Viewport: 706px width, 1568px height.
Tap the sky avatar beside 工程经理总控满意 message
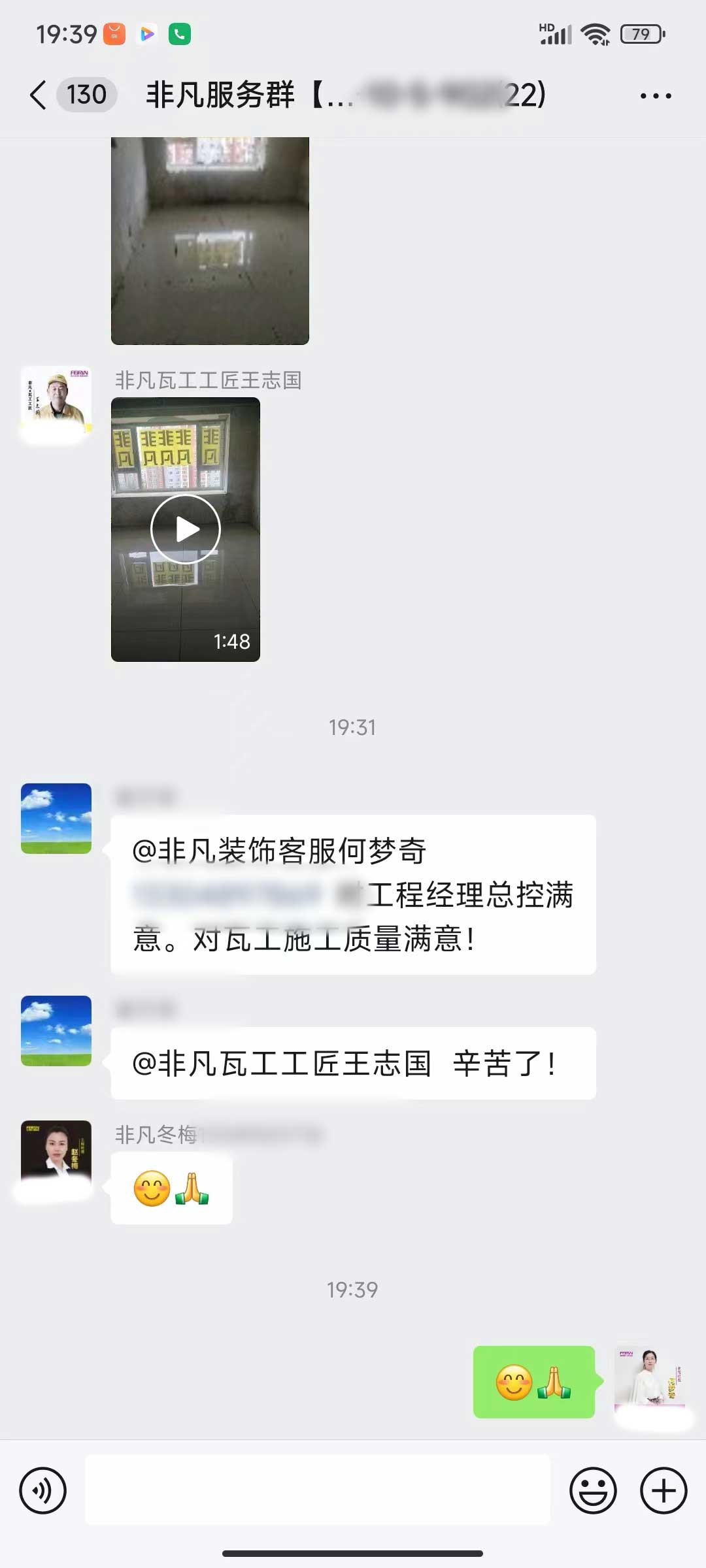click(56, 819)
